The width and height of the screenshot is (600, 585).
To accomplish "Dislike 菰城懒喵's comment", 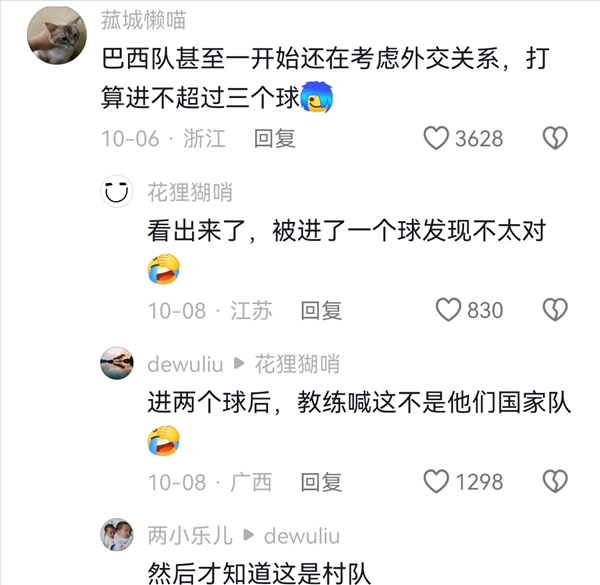I will 555,138.
